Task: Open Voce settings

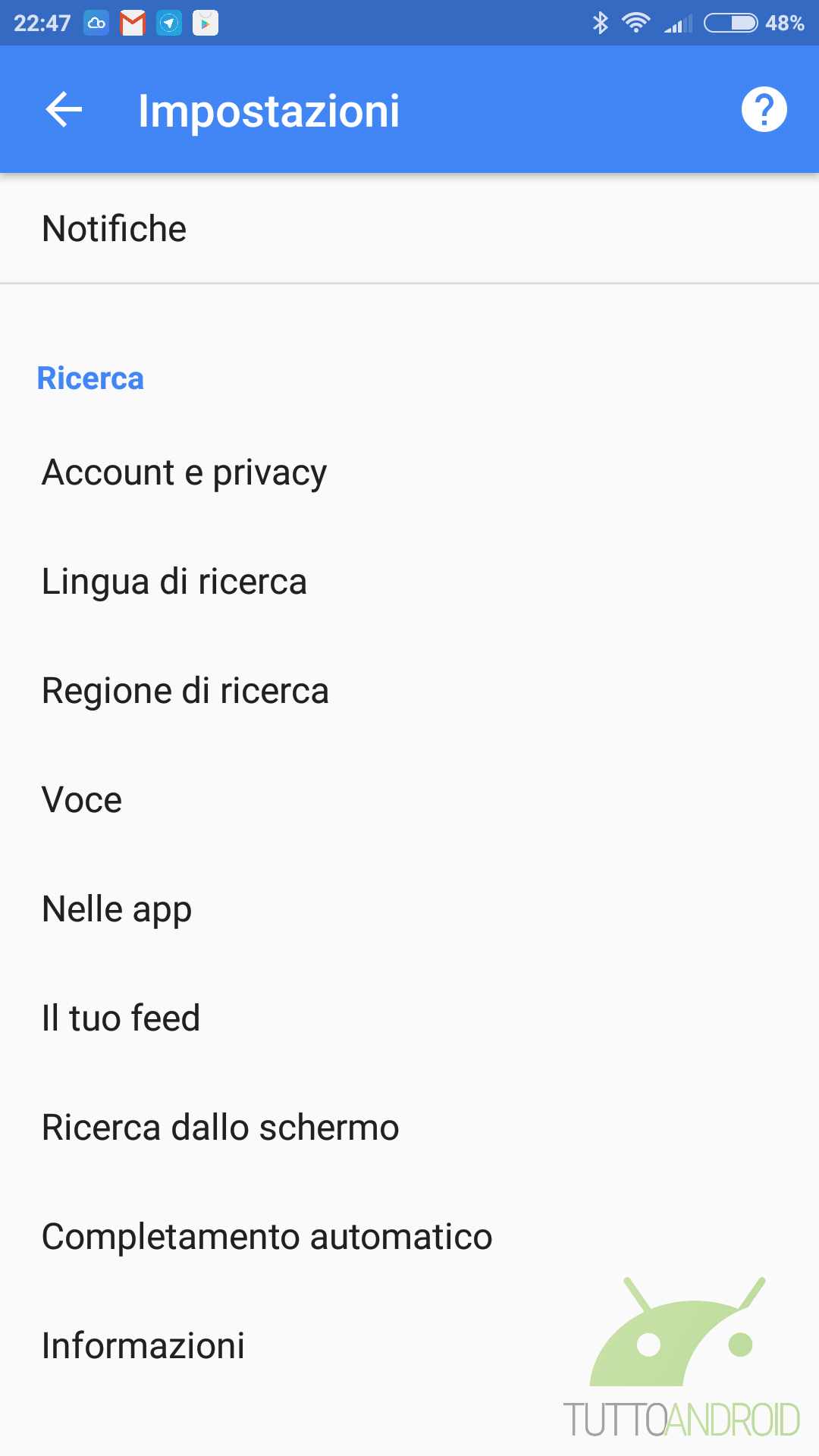Action: pyautogui.click(x=409, y=800)
